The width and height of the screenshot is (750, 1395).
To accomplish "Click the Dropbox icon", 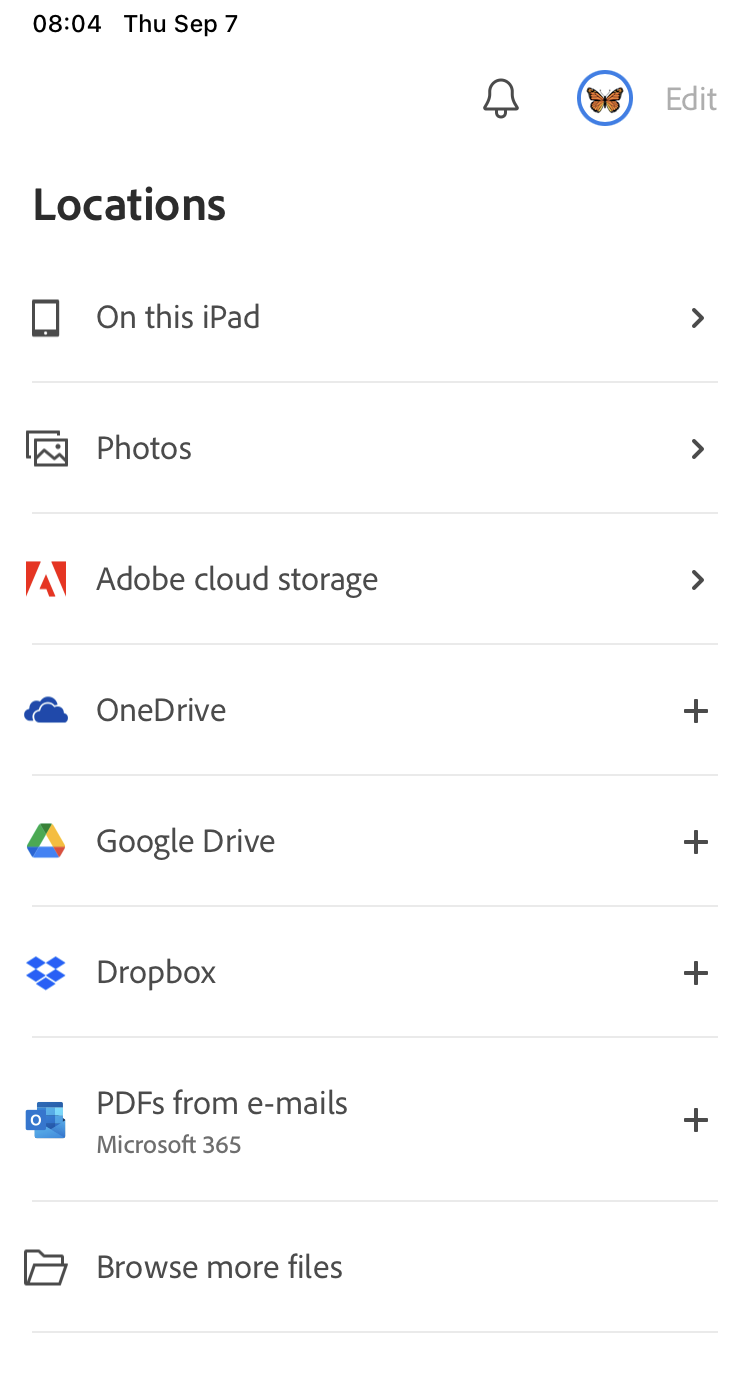I will (45, 972).
